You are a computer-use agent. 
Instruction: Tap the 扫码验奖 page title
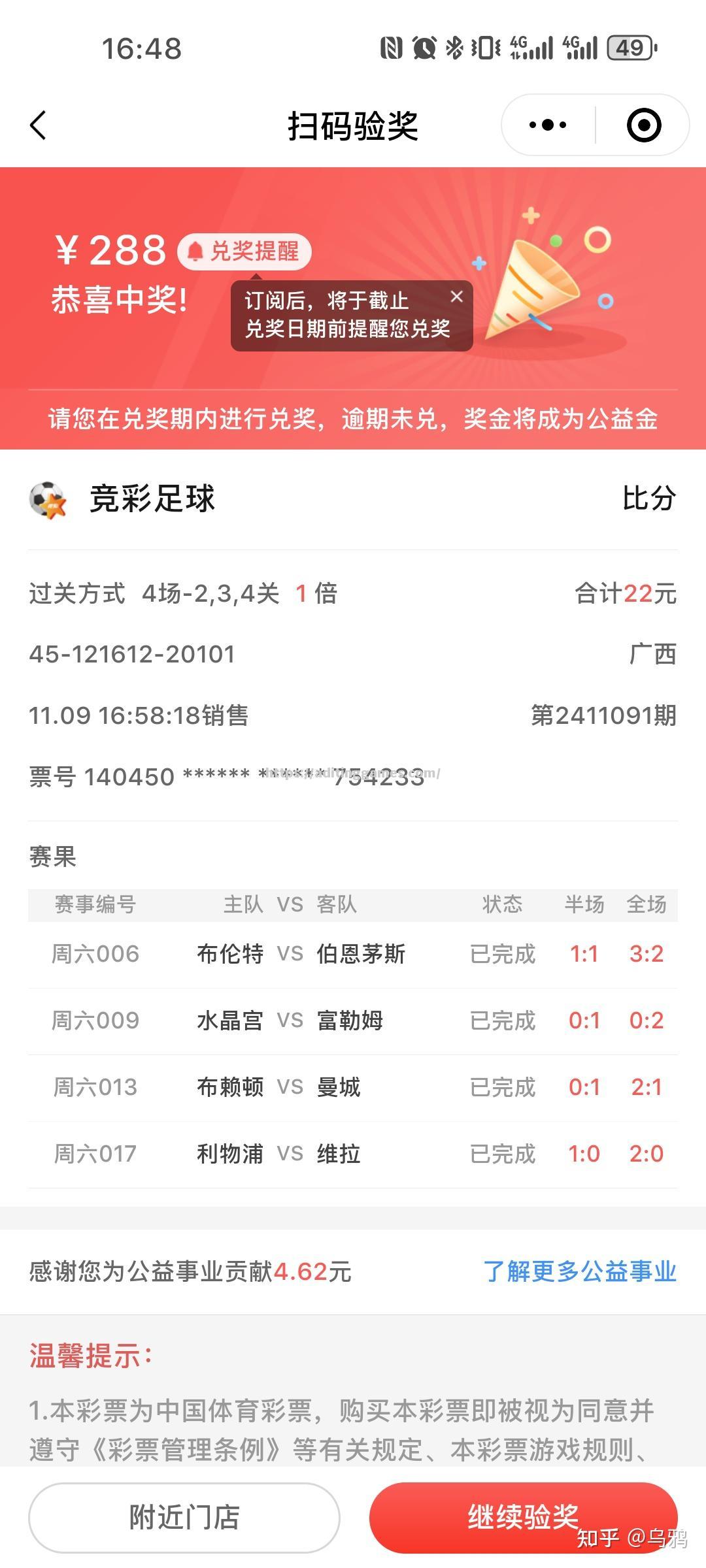point(353,125)
